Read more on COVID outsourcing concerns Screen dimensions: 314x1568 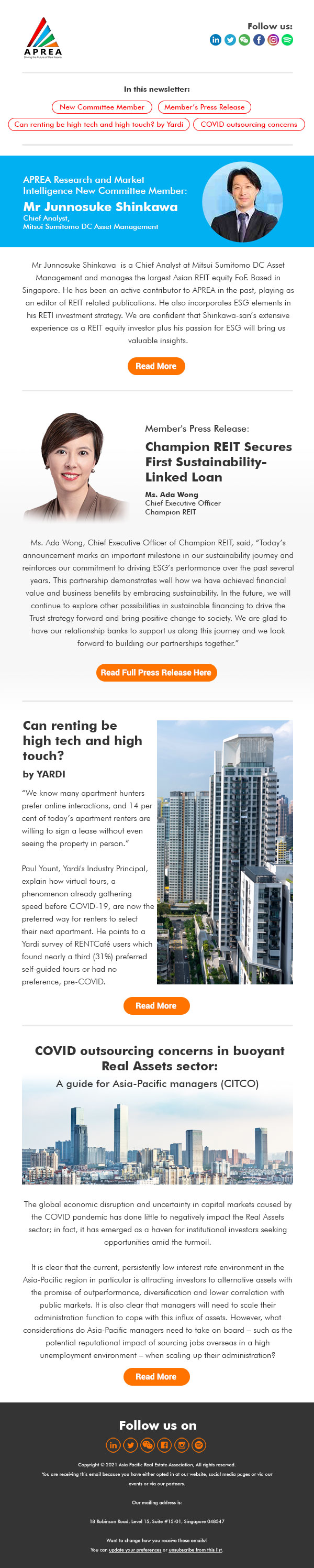click(x=156, y=1376)
